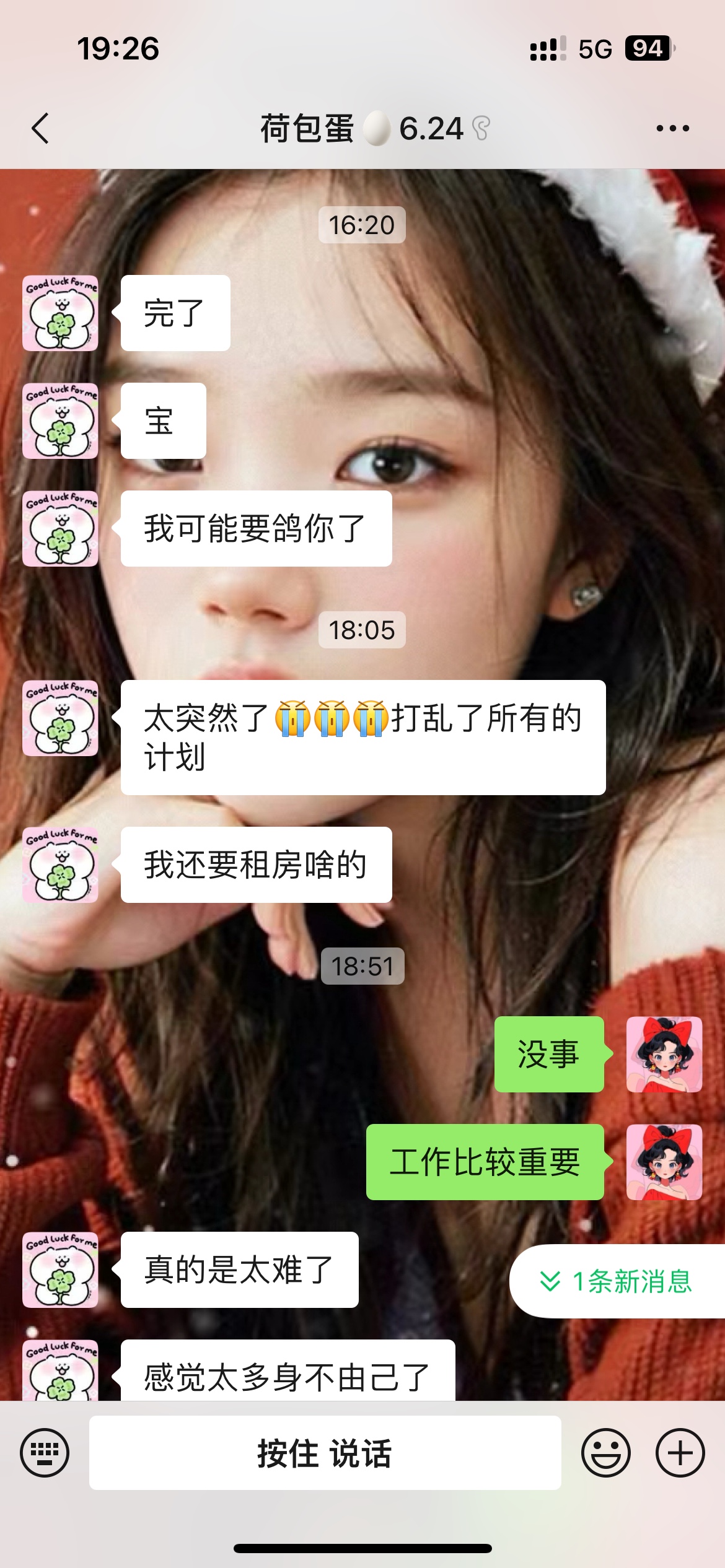Tap the hold-to-talk voice button
Screen dimensions: 725x1568
[x=325, y=1453]
